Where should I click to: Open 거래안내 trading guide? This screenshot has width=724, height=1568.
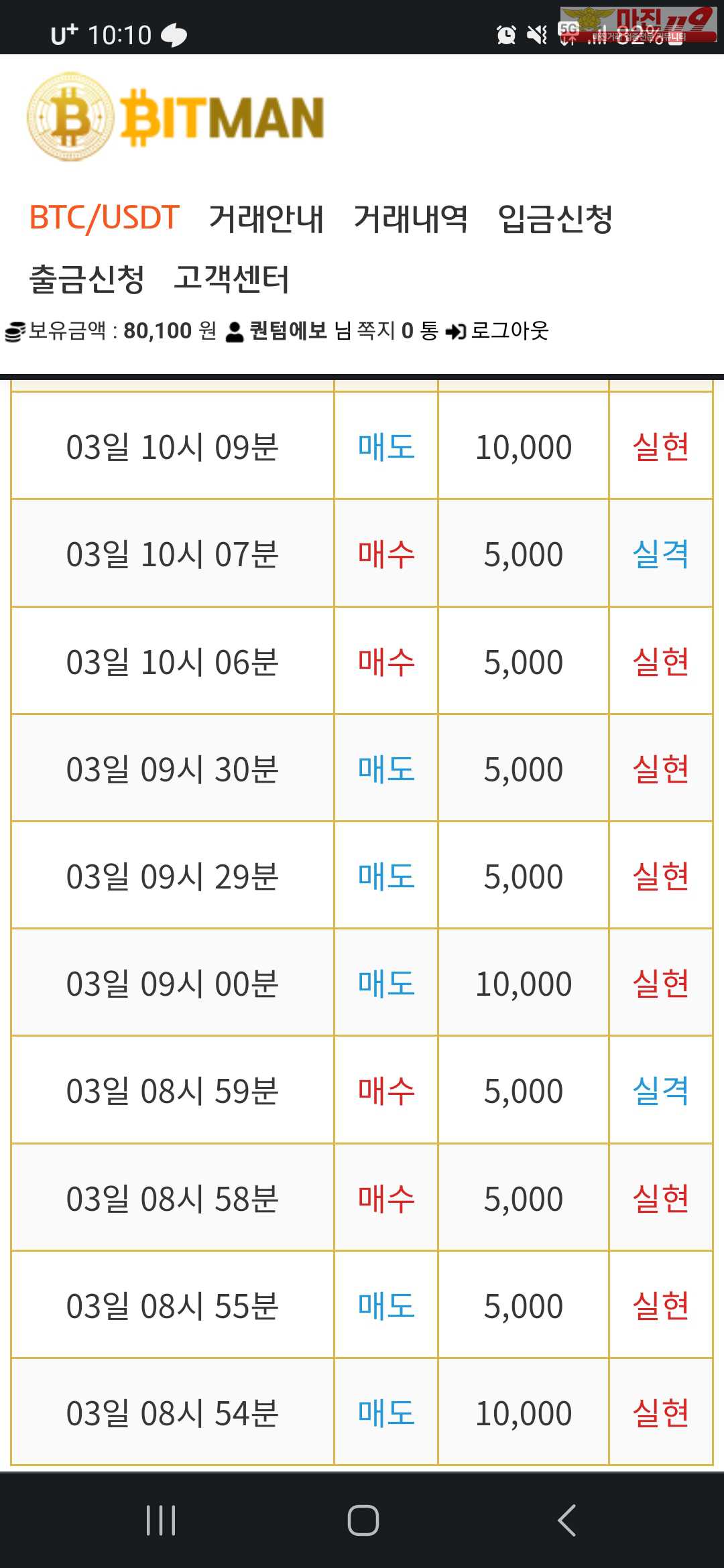pos(266,218)
